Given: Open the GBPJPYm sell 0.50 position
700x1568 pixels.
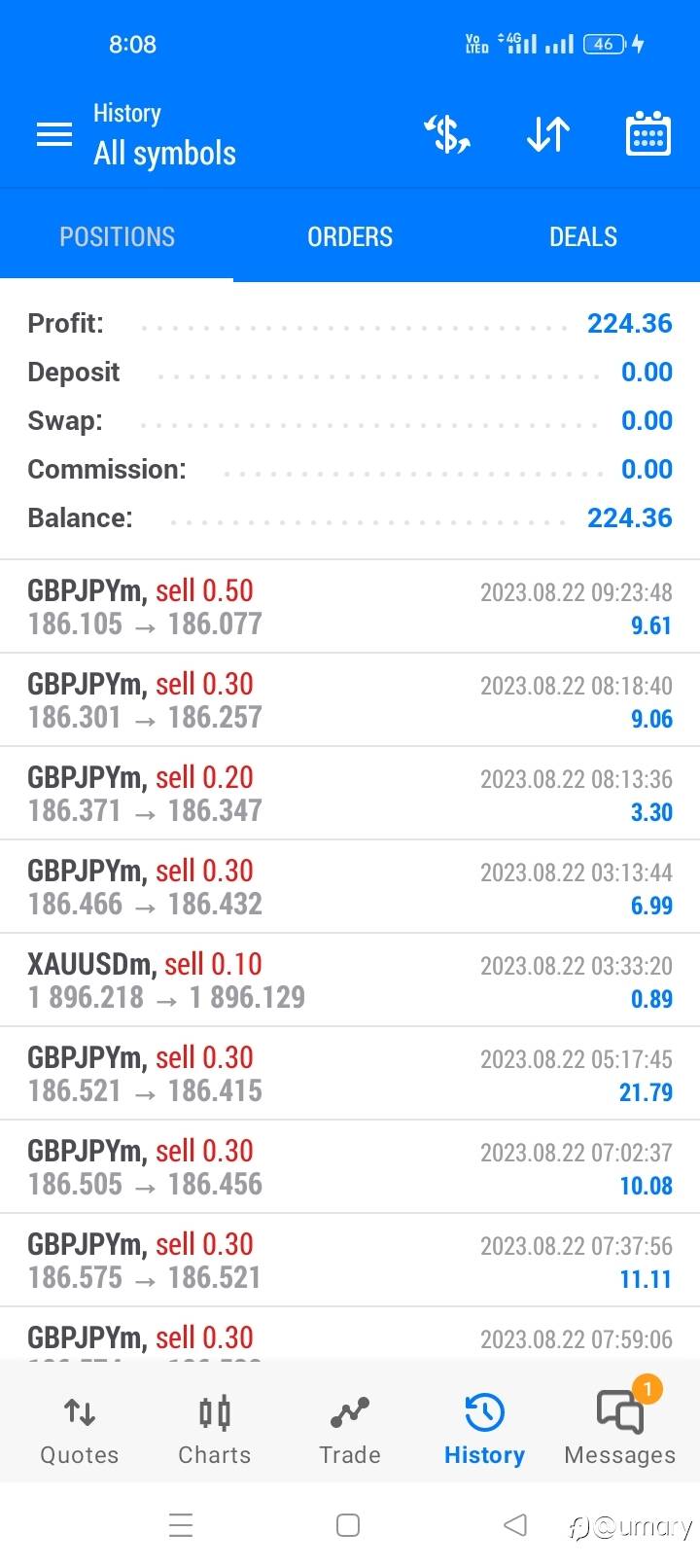Looking at the screenshot, I should (x=350, y=607).
